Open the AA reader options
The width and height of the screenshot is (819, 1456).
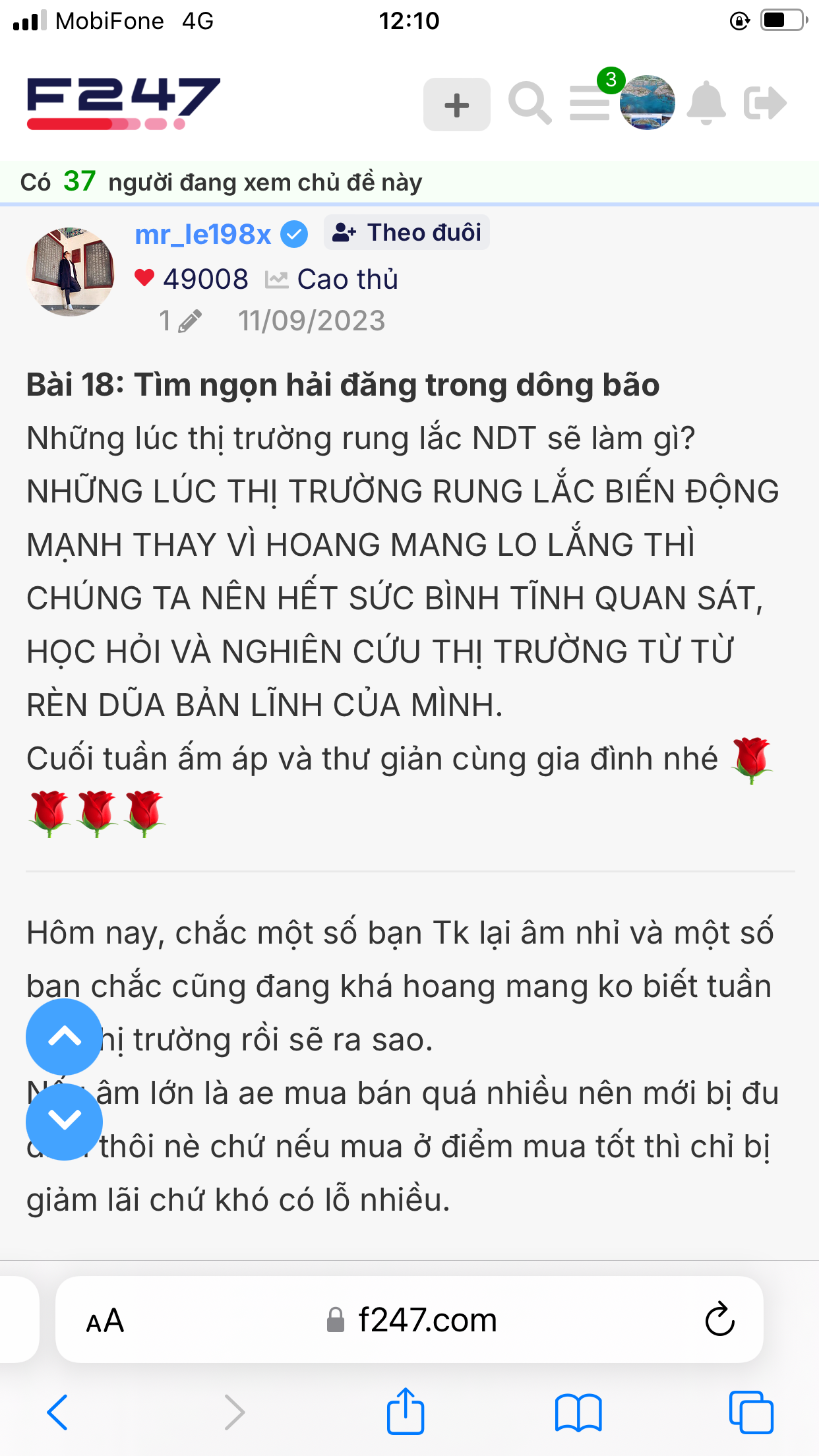105,1320
